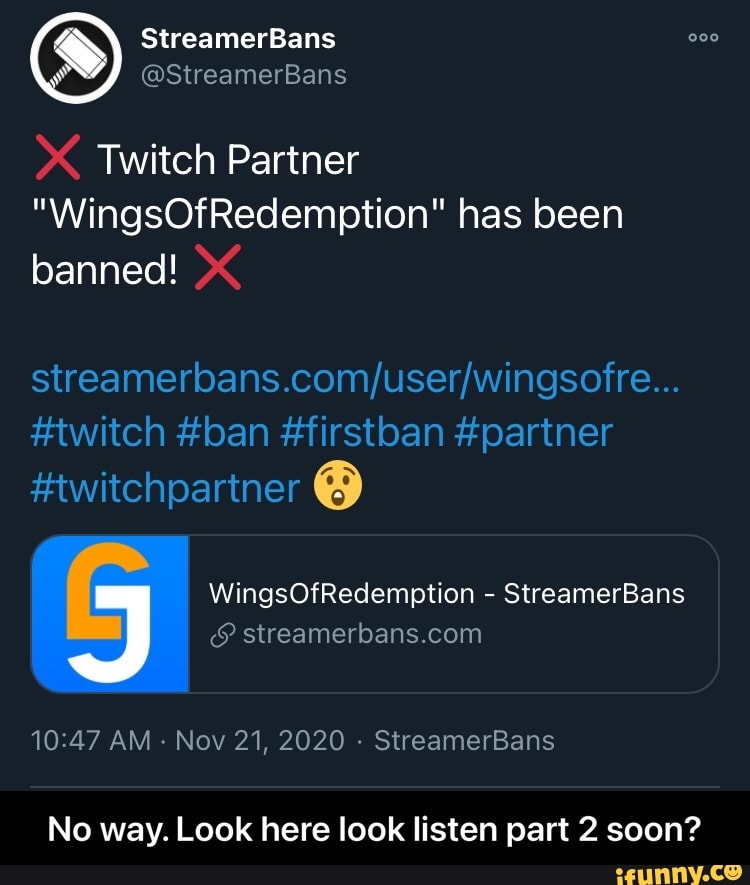Tap the StreamerBans source label after the date

tap(462, 740)
